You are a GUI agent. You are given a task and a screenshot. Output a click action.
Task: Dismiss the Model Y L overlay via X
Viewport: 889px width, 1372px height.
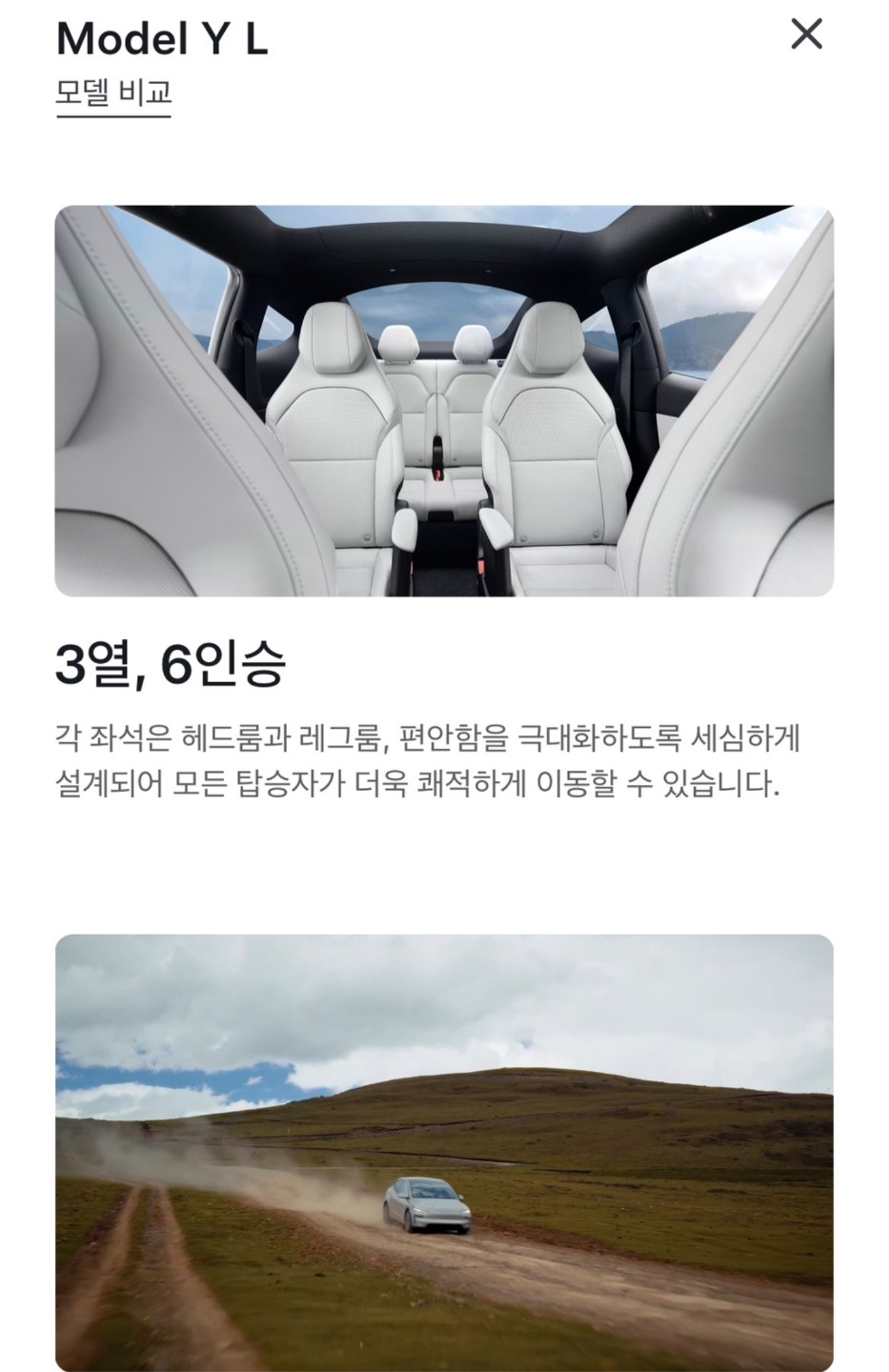click(x=808, y=35)
